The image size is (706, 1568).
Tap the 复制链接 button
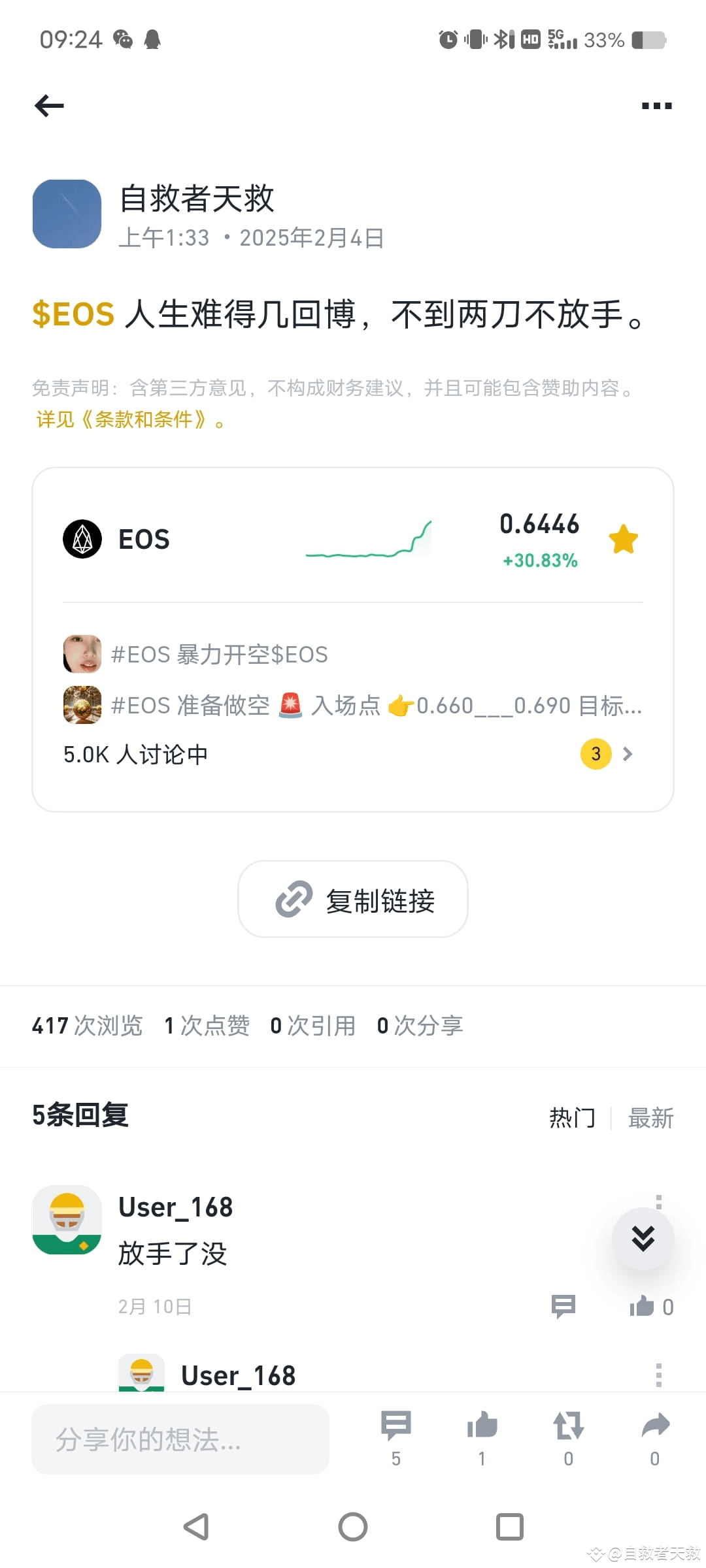[353, 900]
